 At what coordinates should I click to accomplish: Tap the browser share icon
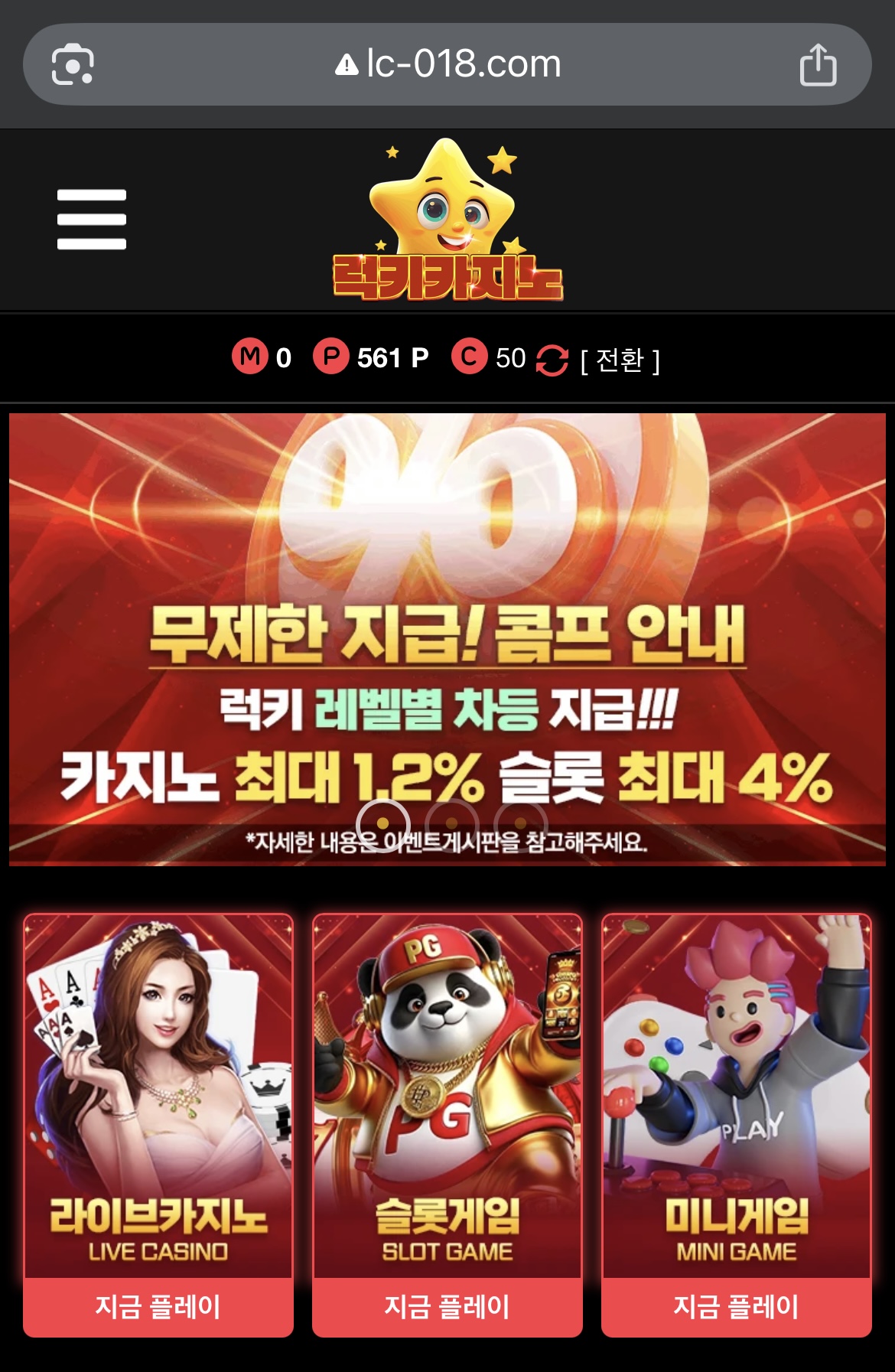pos(818,64)
